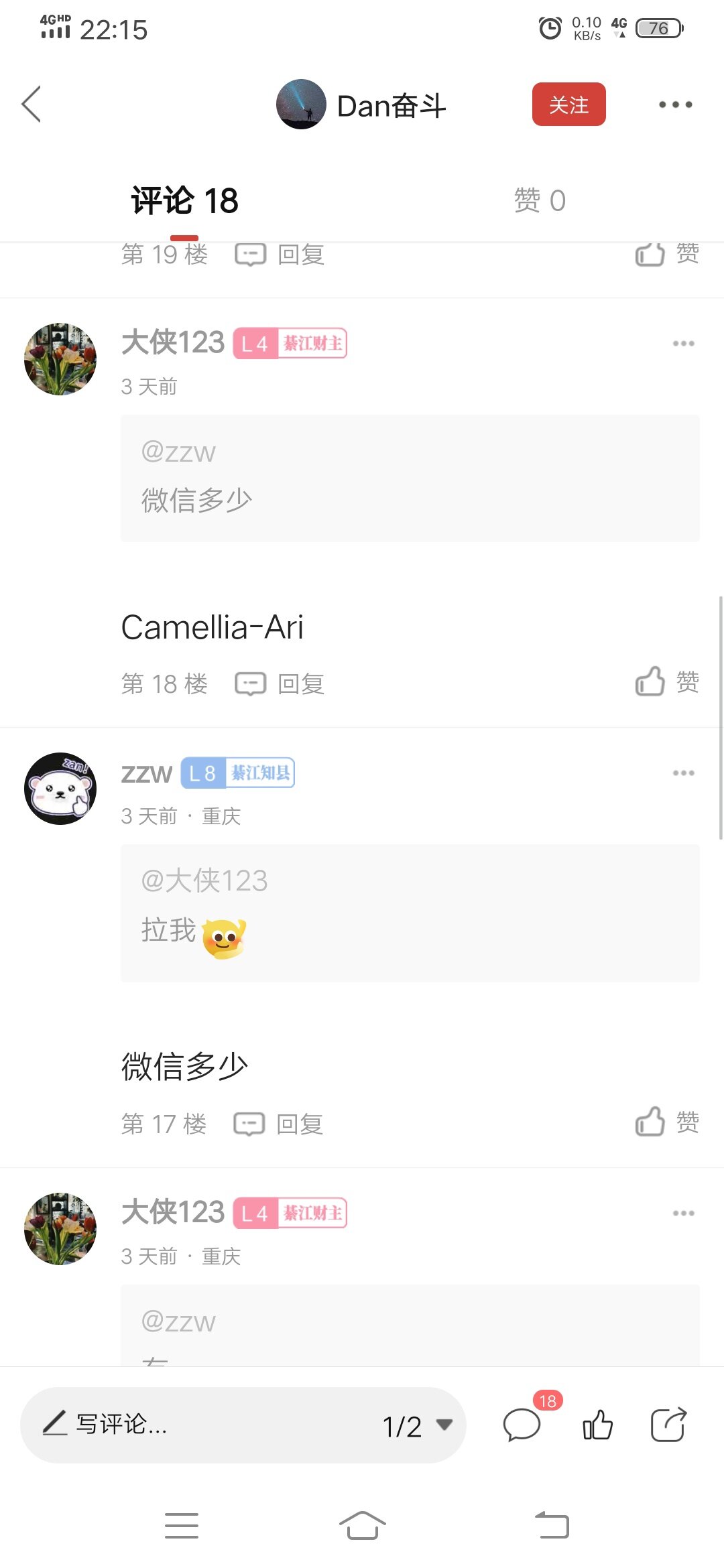Like the 19th floor comment
This screenshot has width=724, height=1568.
tap(666, 255)
